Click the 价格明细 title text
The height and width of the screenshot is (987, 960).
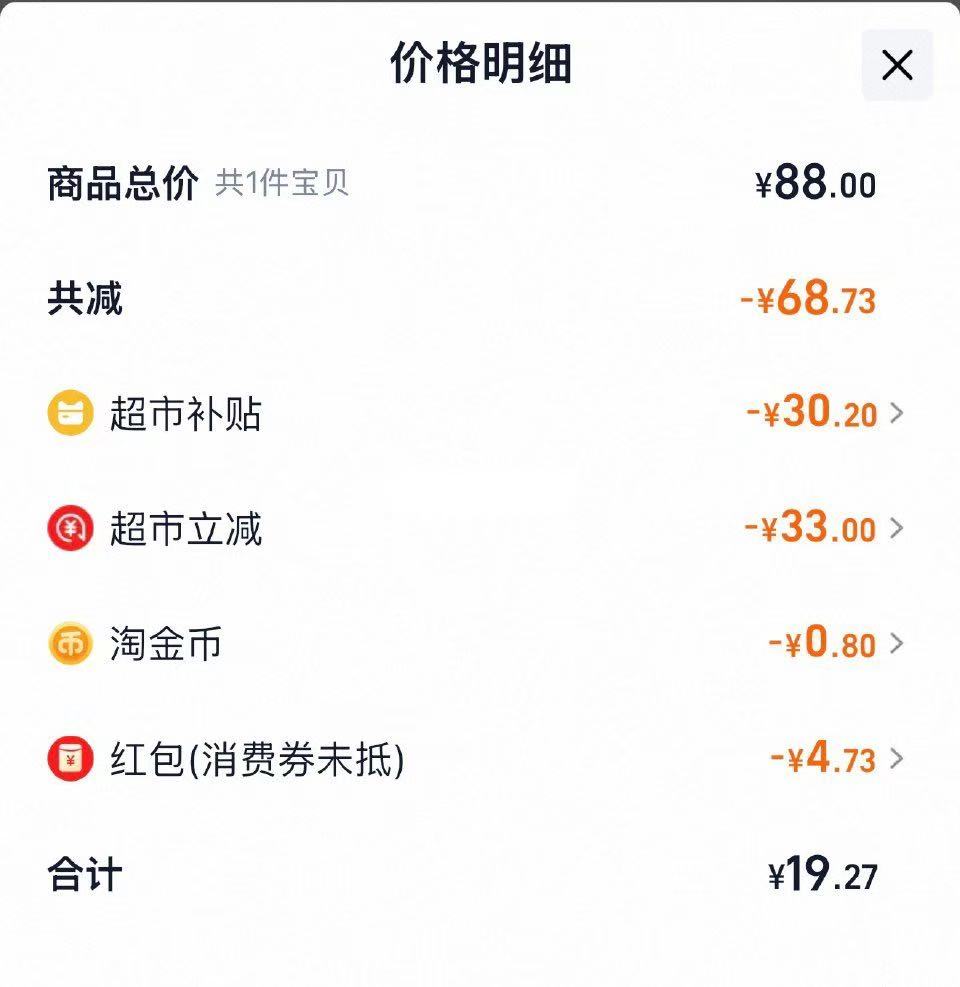pyautogui.click(x=480, y=64)
